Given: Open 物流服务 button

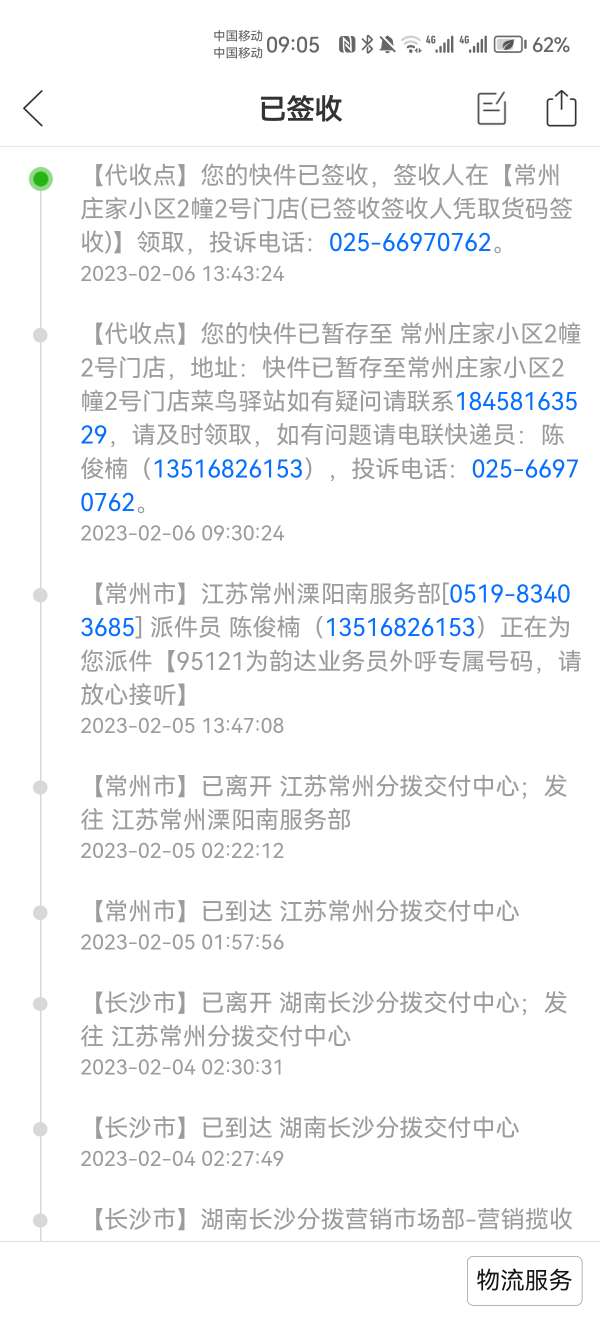Looking at the screenshot, I should coord(524,1280).
